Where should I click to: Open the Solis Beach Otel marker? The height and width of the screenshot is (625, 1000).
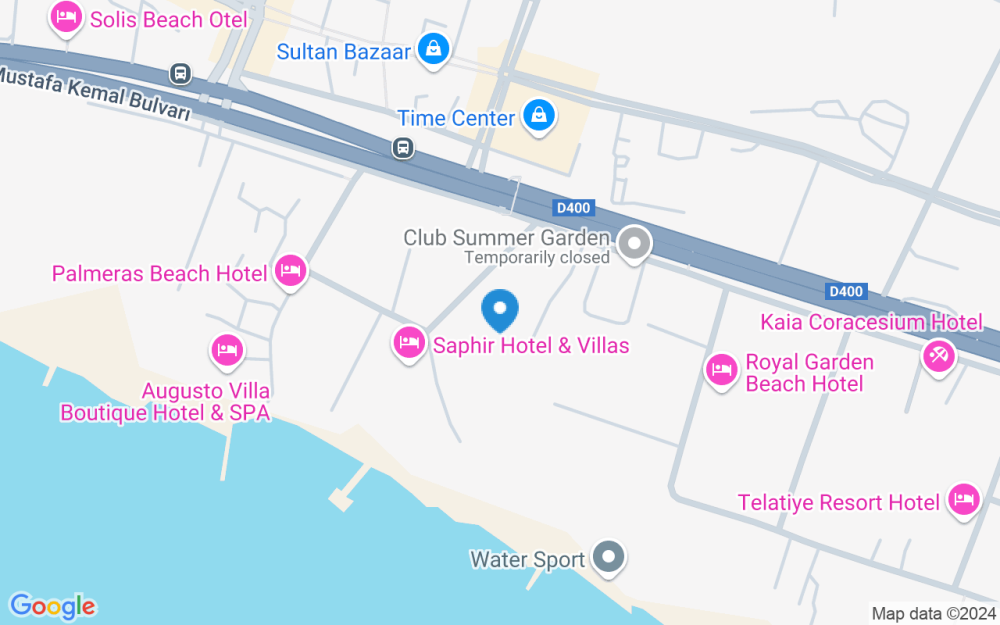click(x=66, y=19)
